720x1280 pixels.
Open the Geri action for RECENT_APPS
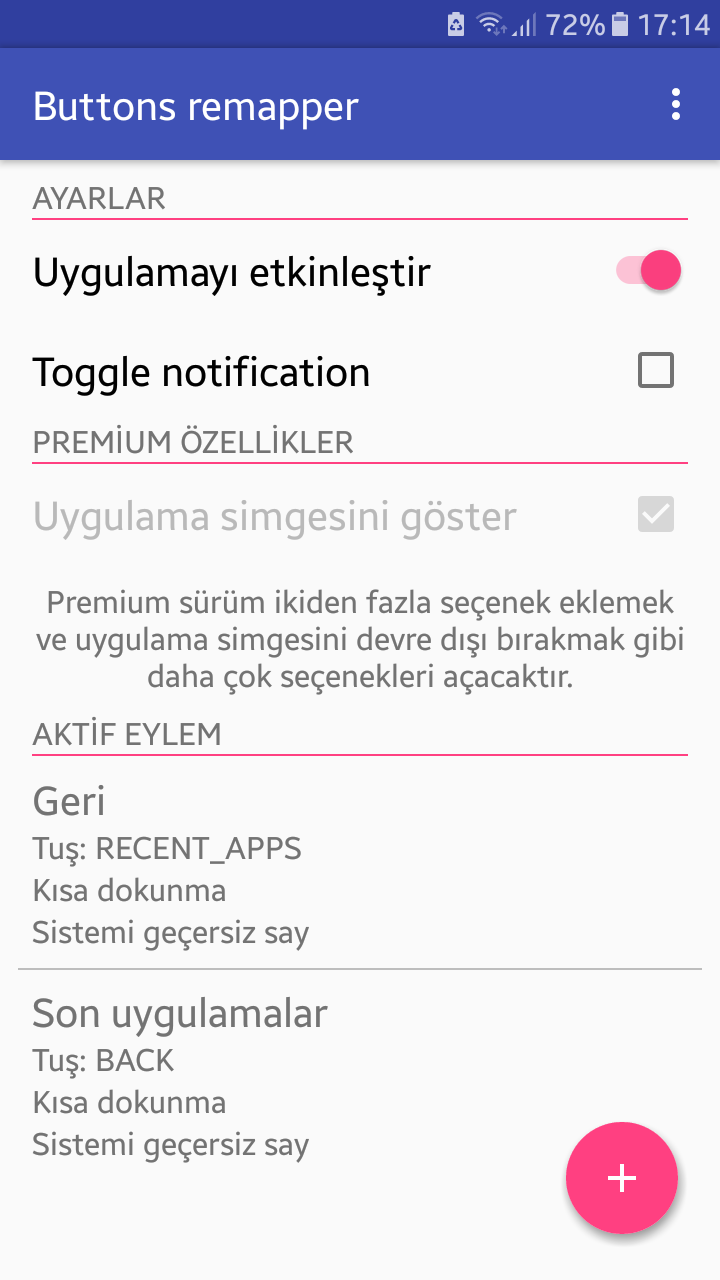click(360, 865)
